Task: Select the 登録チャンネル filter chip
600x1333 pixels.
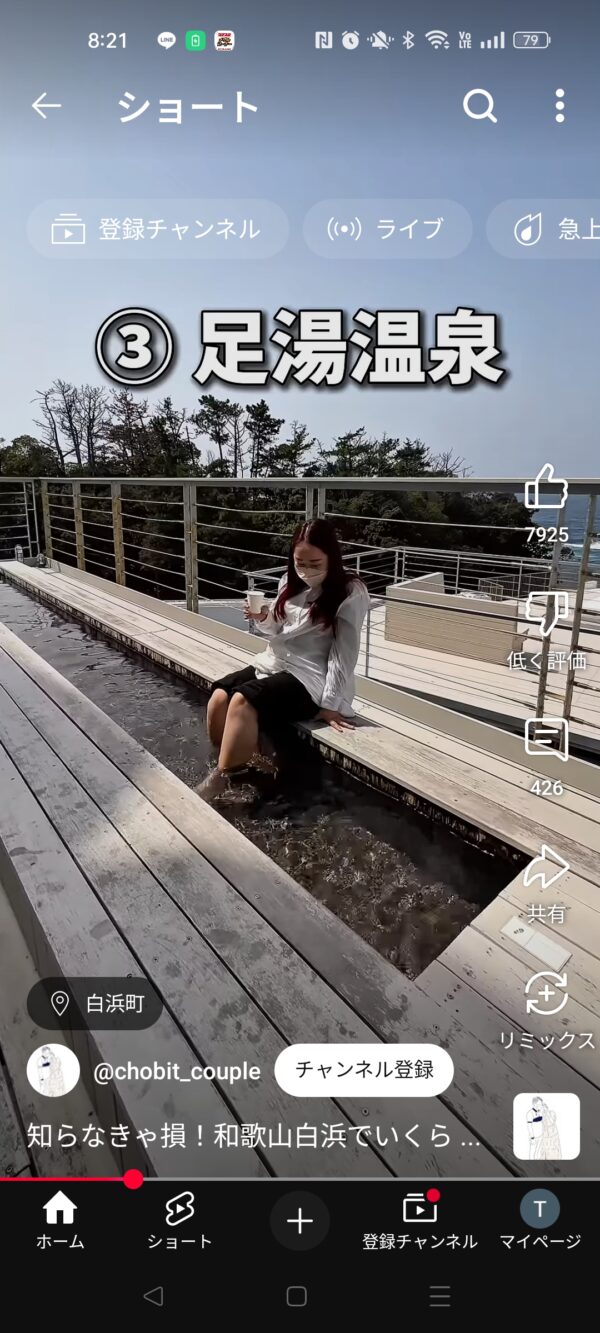Action: click(157, 229)
